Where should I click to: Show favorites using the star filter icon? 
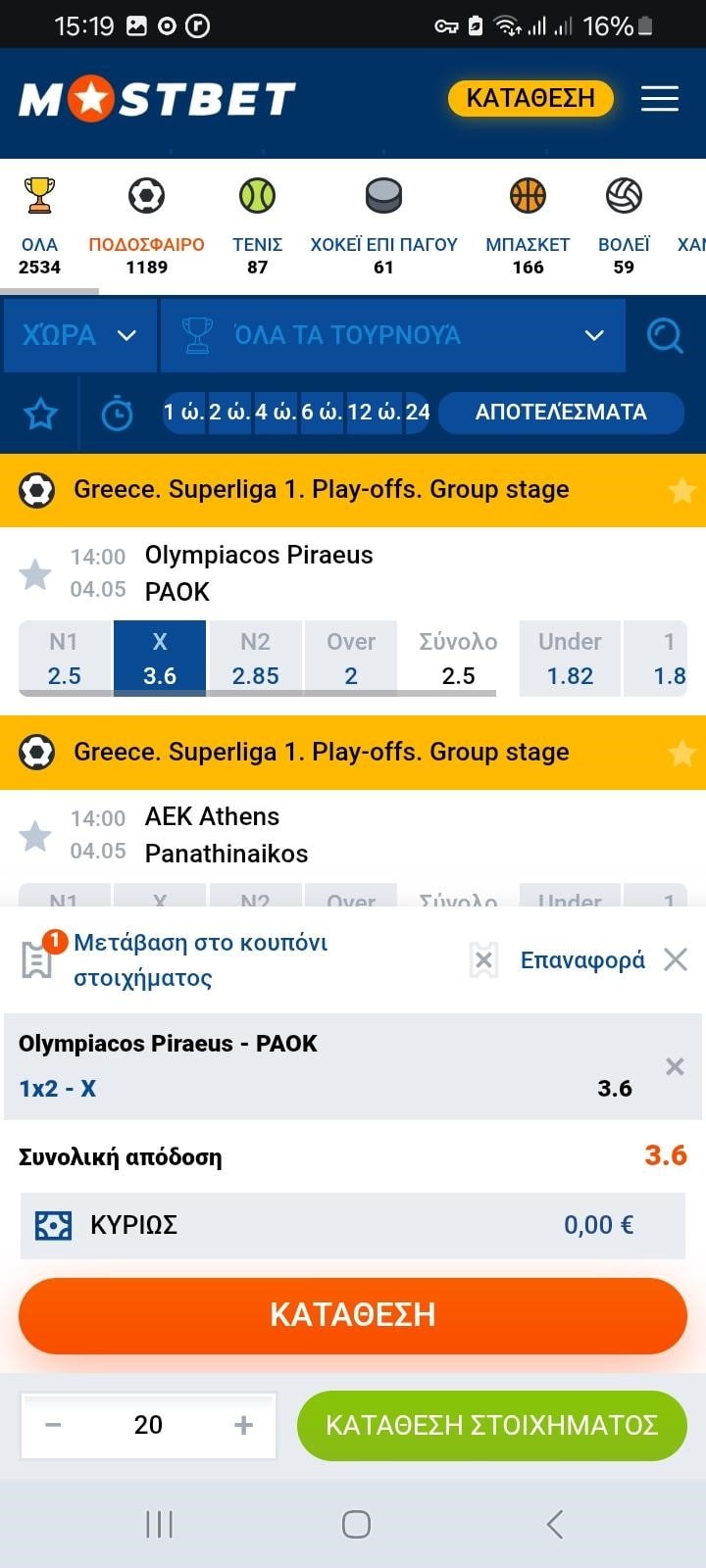tap(40, 414)
